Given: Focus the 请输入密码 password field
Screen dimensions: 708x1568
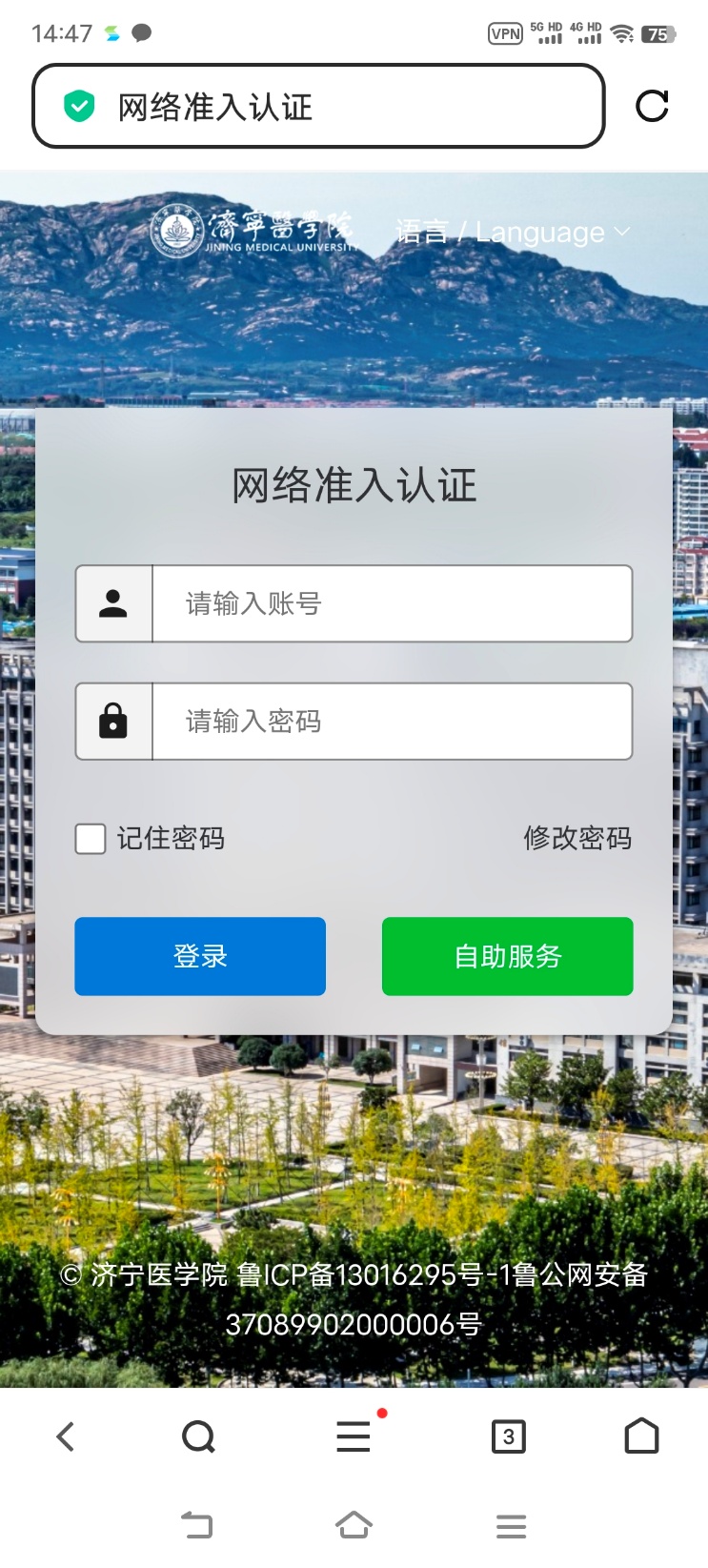Looking at the screenshot, I should pyautogui.click(x=392, y=722).
